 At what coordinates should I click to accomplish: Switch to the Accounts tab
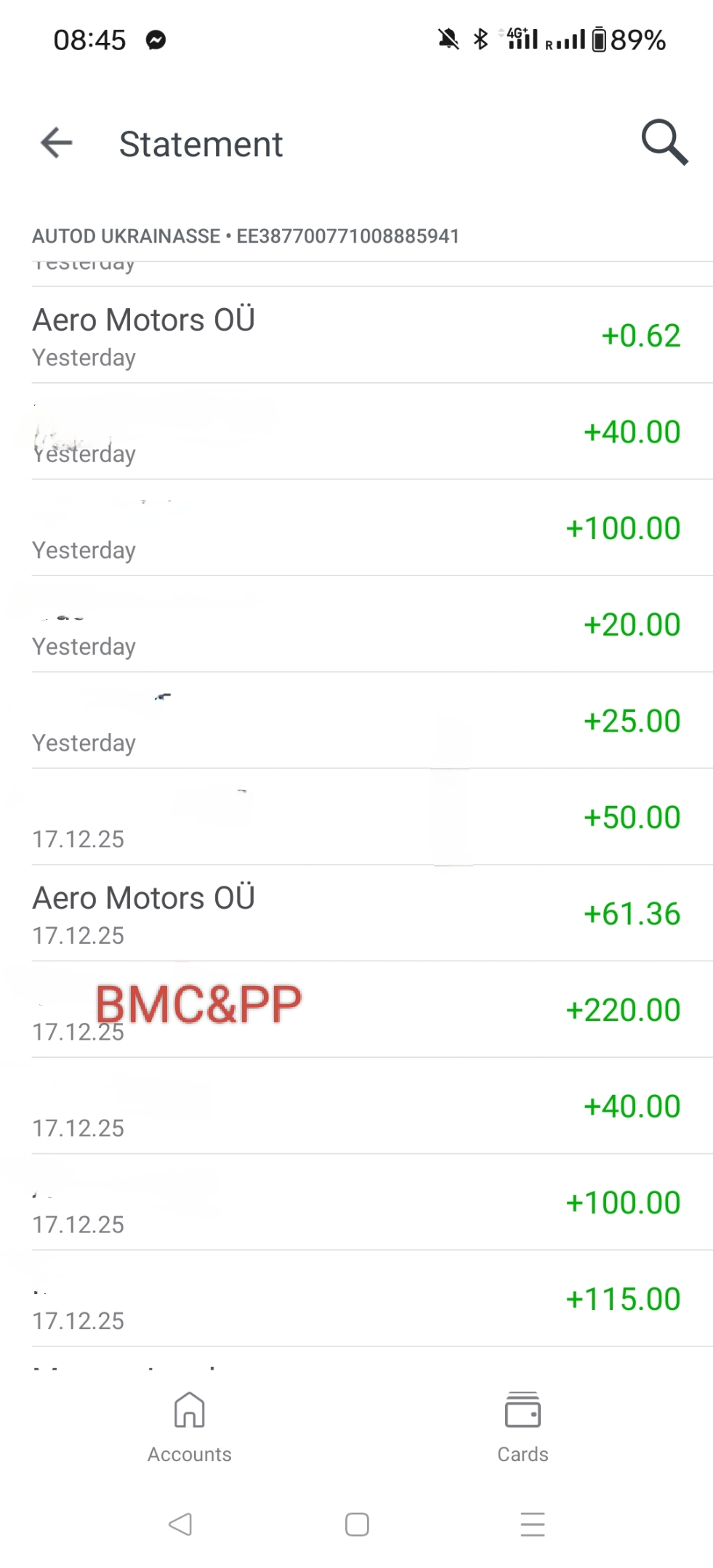coord(189,1427)
